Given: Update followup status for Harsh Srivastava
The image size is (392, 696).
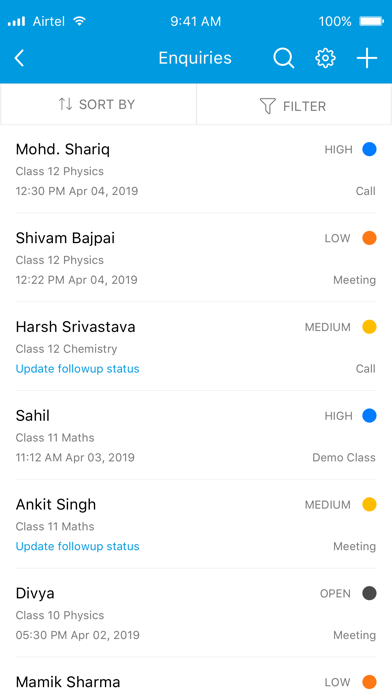Looking at the screenshot, I should [77, 369].
